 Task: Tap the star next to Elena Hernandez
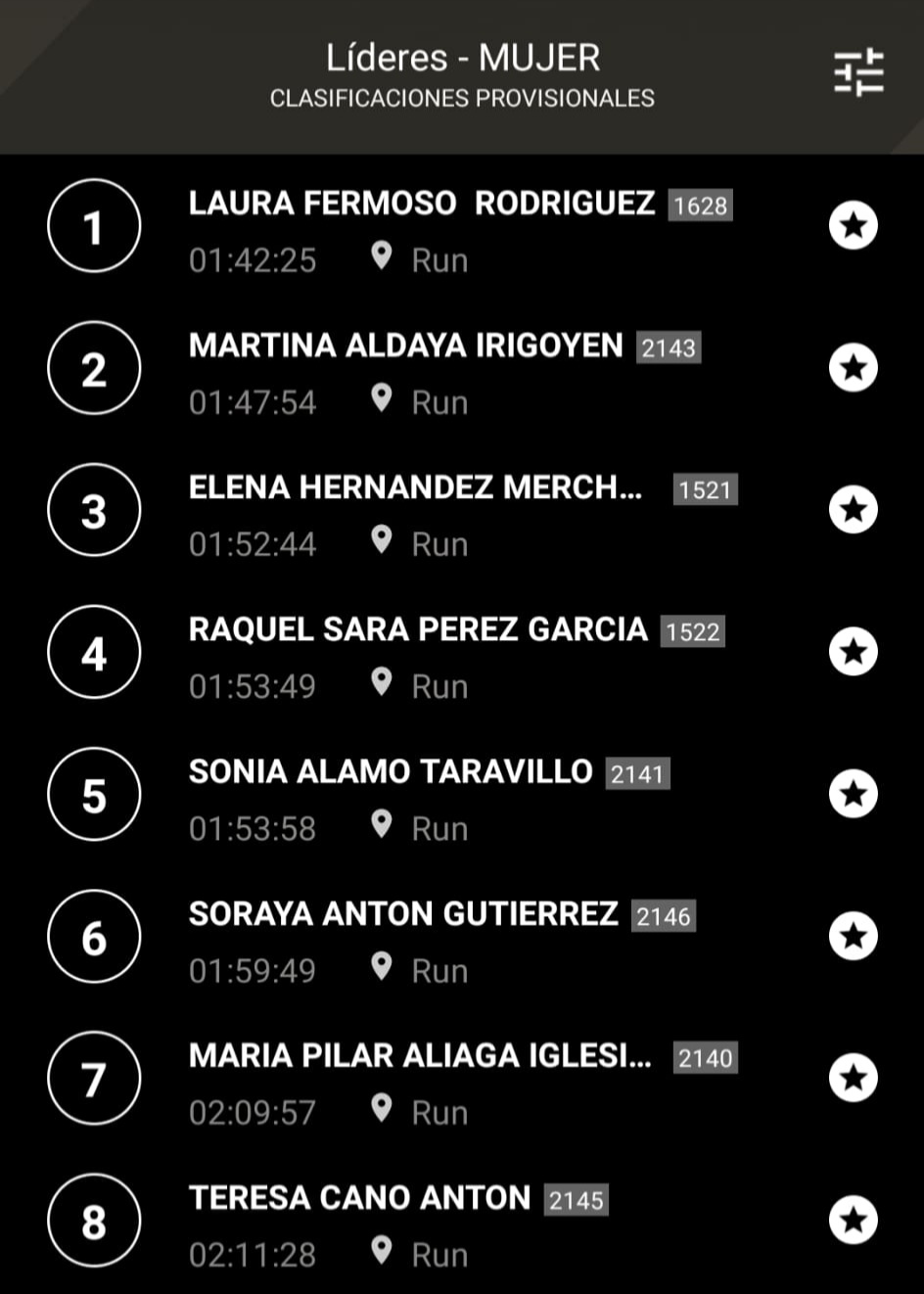[x=854, y=510]
